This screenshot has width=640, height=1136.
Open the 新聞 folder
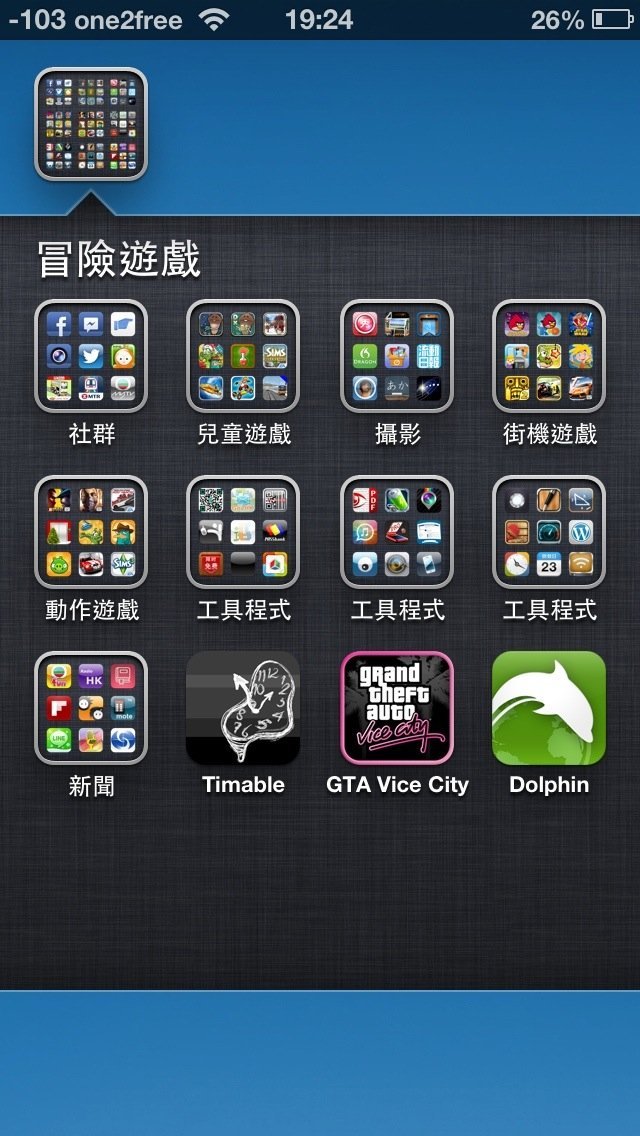tap(91, 708)
